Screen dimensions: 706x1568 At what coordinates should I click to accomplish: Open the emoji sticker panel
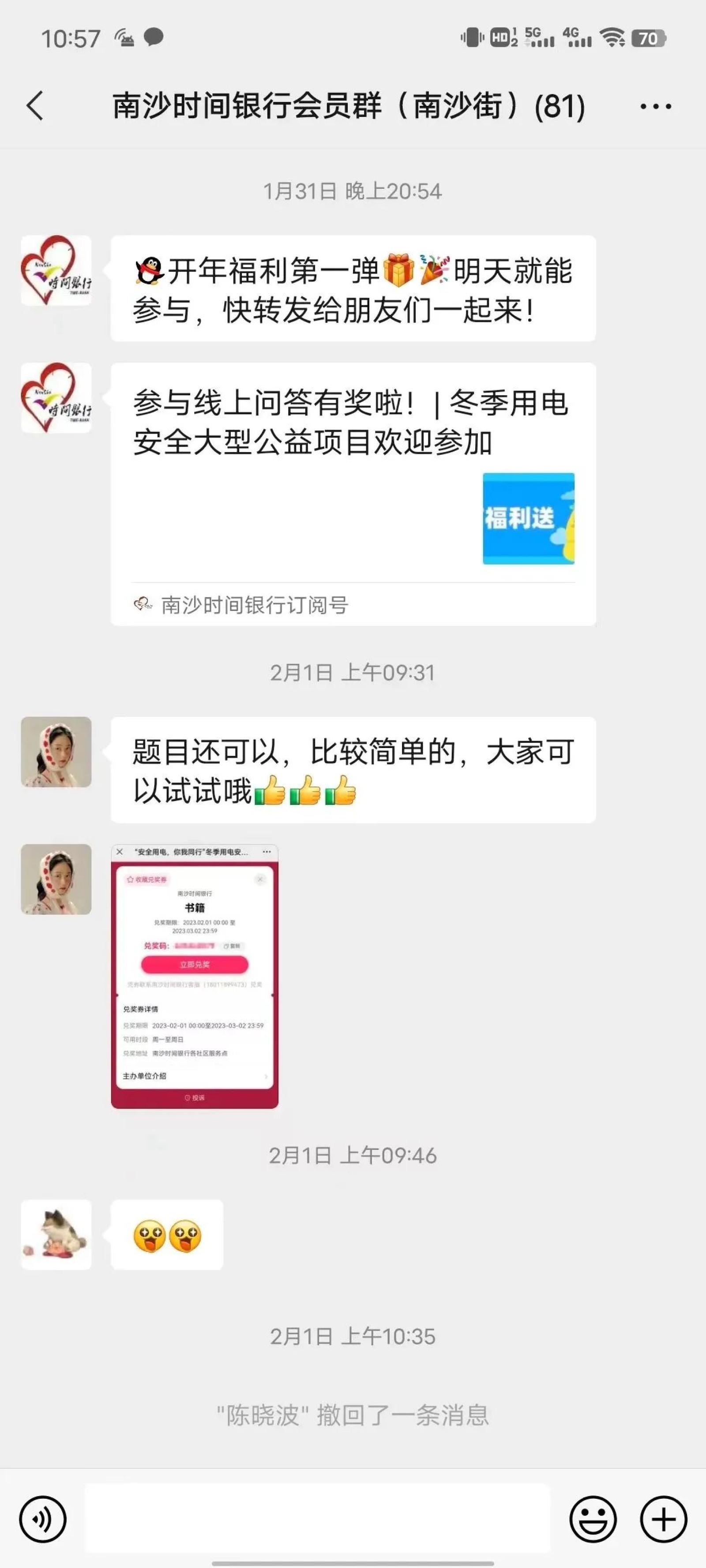click(593, 1519)
